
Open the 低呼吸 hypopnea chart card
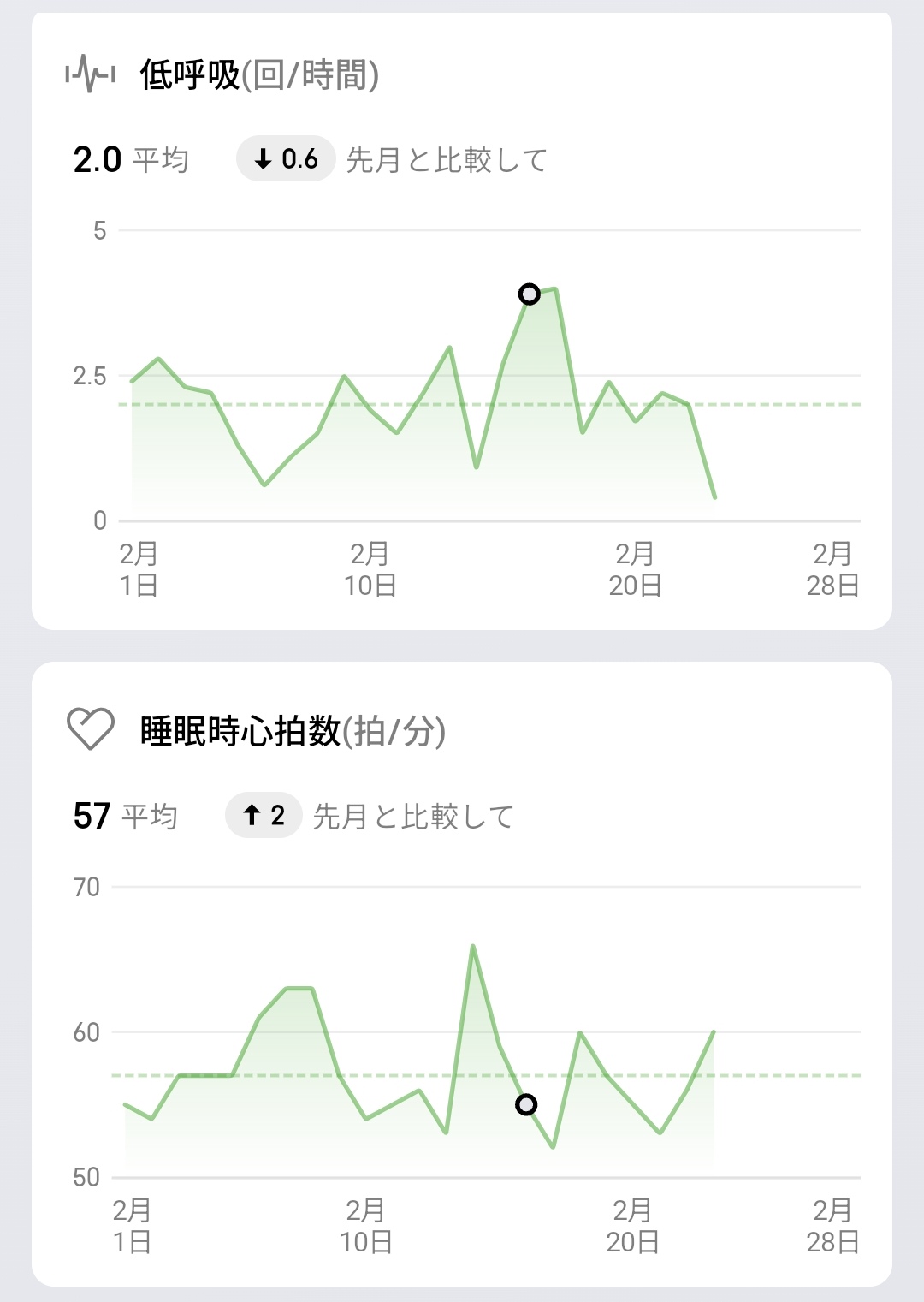pos(258,75)
